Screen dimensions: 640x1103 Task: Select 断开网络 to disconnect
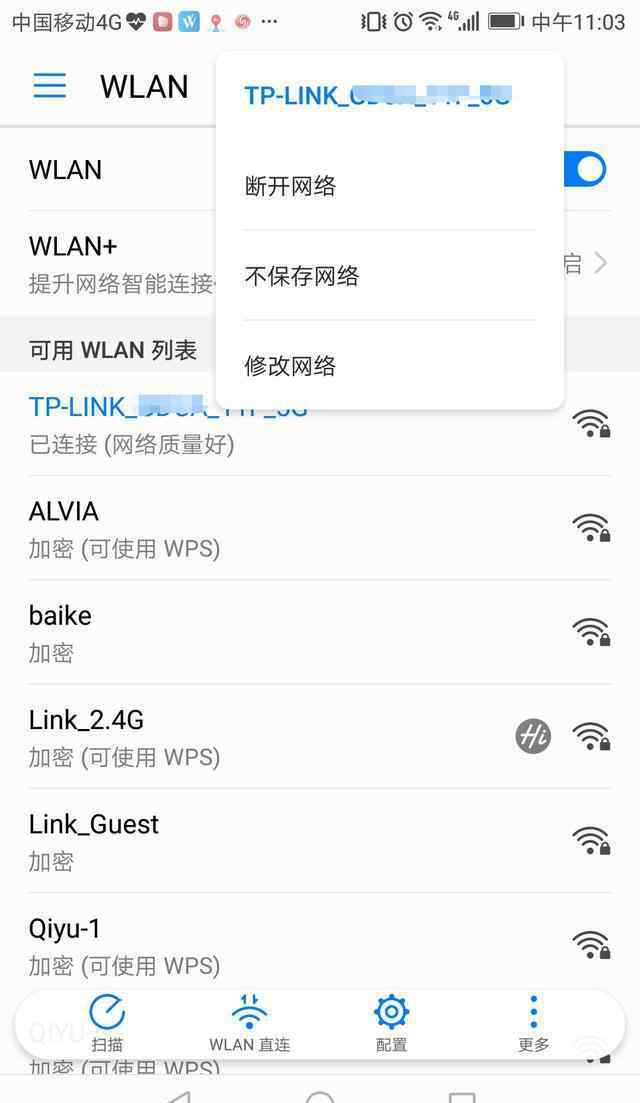[x=389, y=186]
